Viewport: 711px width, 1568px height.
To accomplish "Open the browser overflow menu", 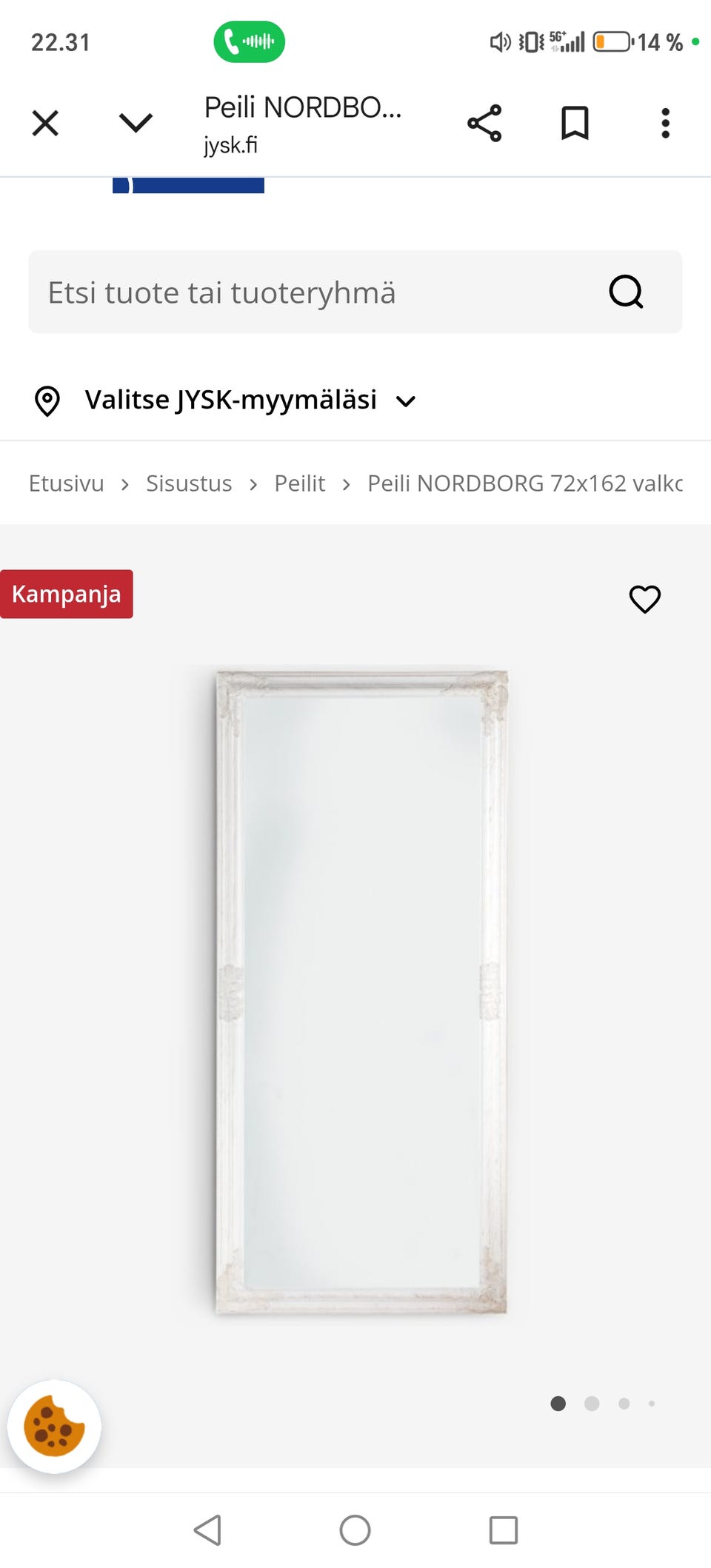I will click(x=664, y=123).
